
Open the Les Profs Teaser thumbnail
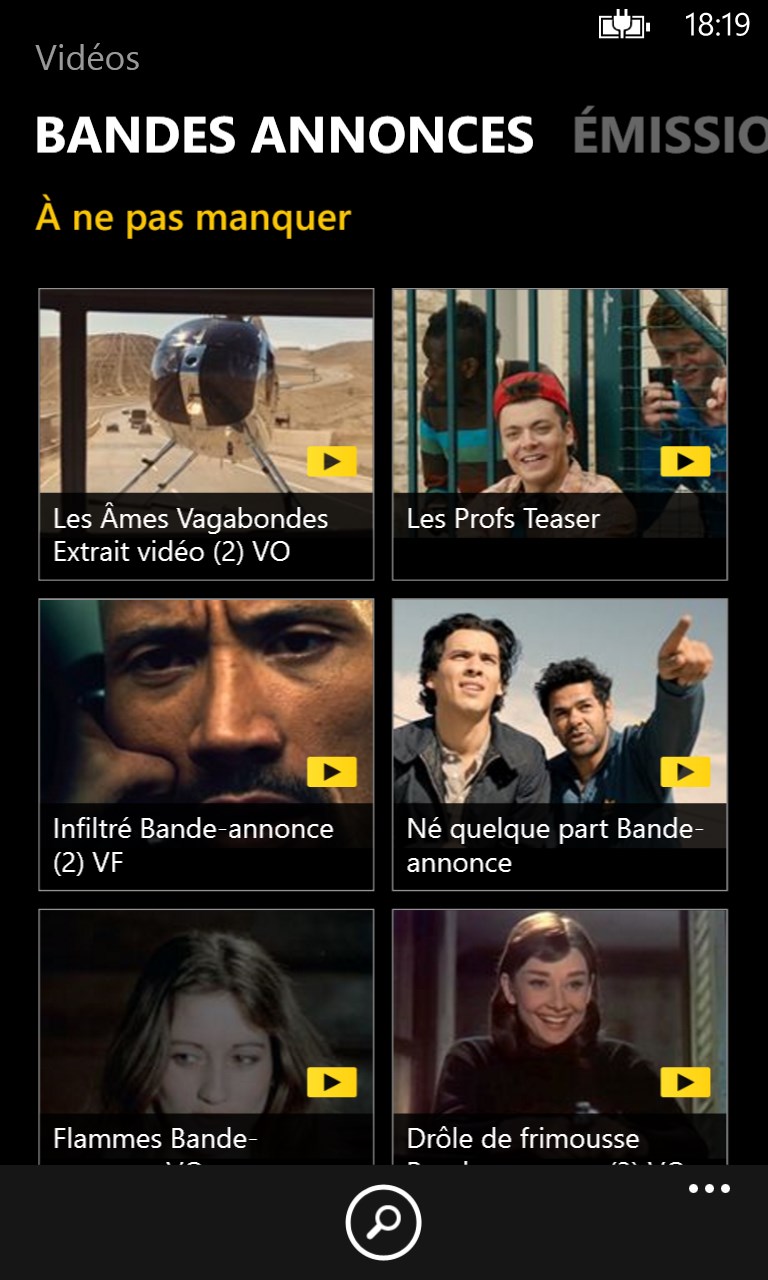[558, 390]
